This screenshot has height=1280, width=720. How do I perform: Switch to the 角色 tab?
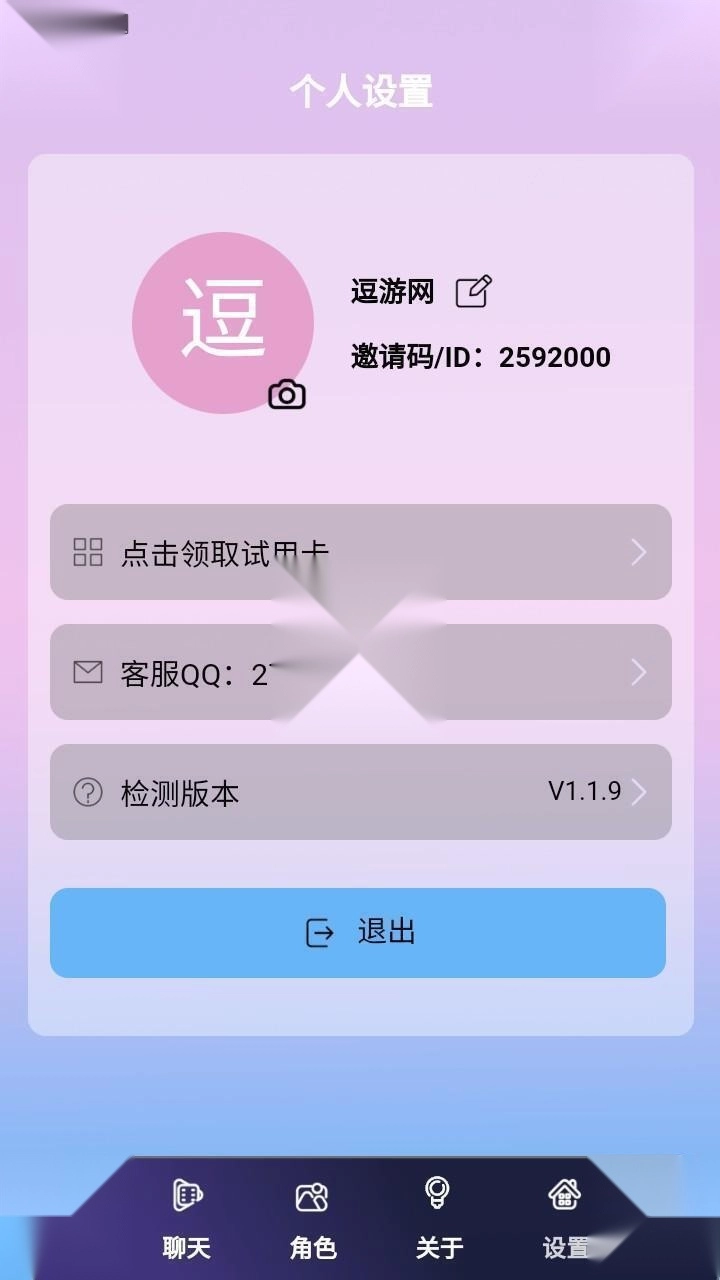(x=312, y=1217)
